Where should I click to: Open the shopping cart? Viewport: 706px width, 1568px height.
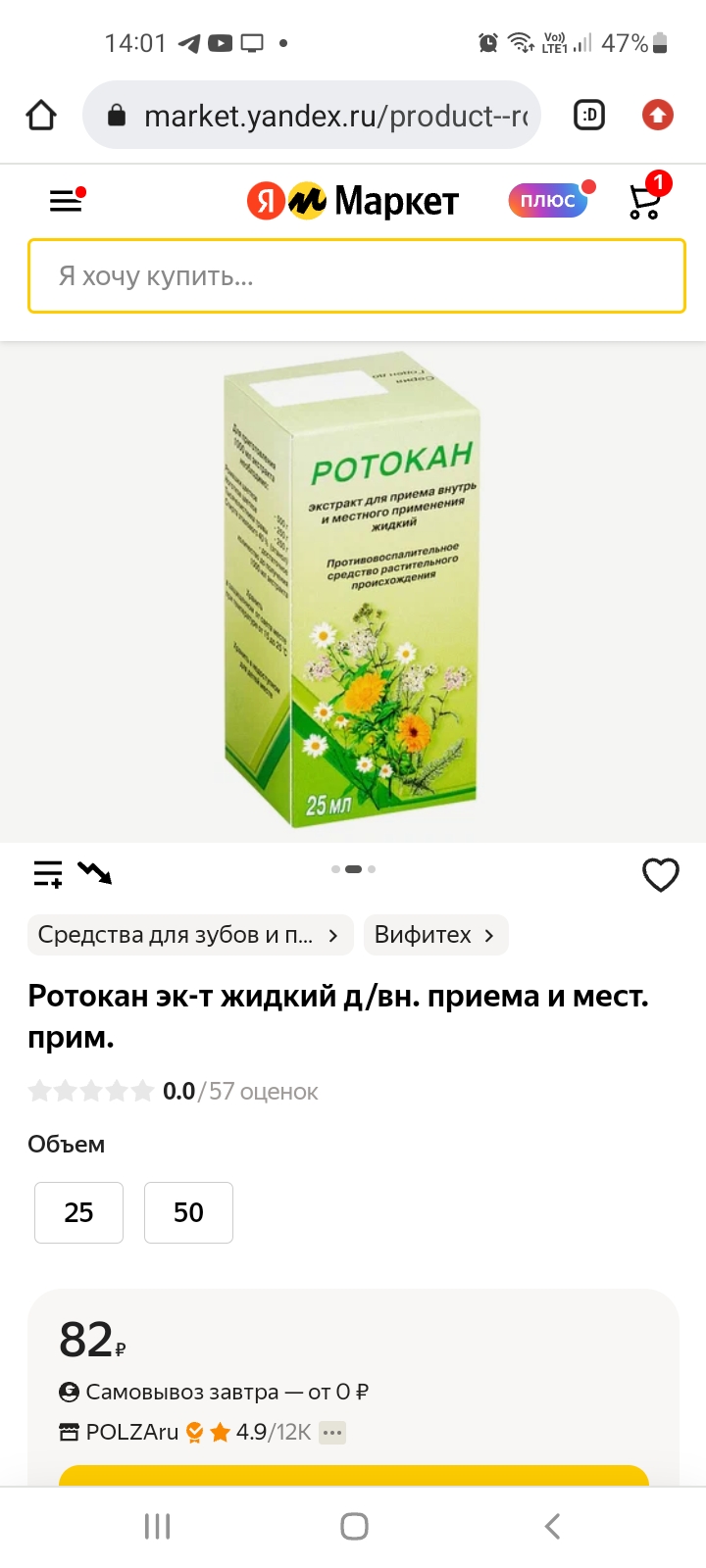click(646, 198)
